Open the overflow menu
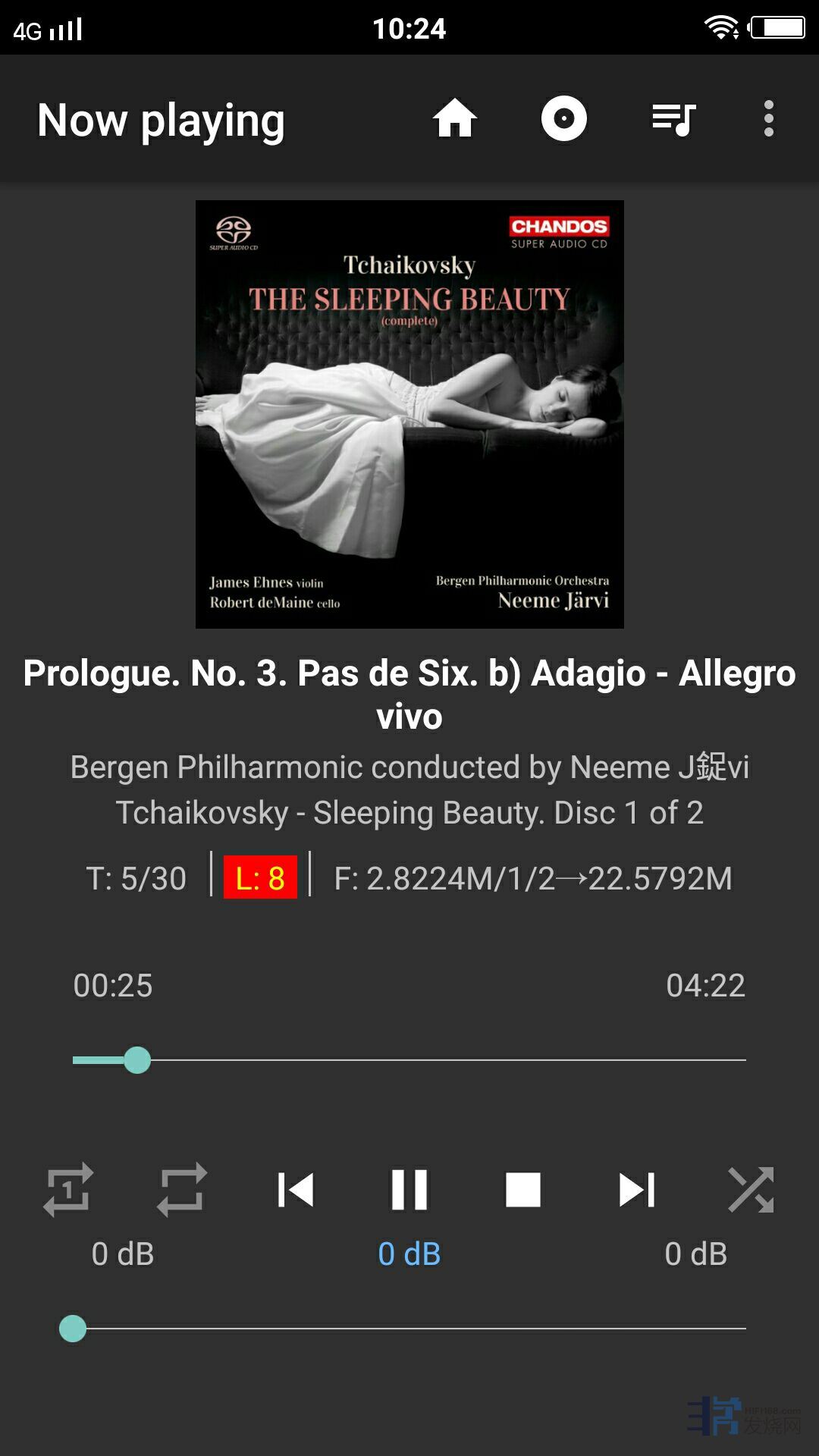The width and height of the screenshot is (819, 1456). click(x=768, y=119)
